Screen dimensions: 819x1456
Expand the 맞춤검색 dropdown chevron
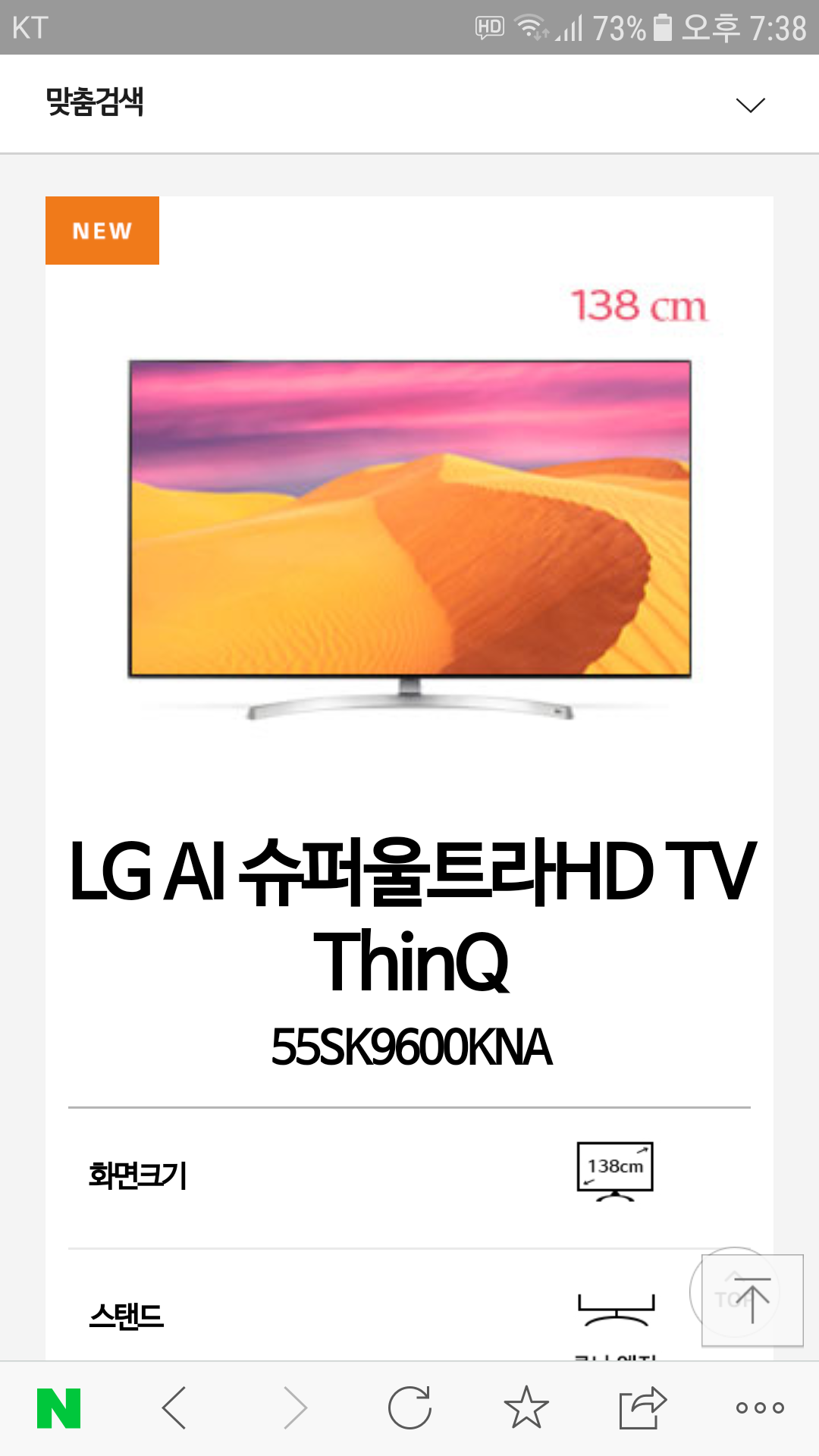coord(749,104)
